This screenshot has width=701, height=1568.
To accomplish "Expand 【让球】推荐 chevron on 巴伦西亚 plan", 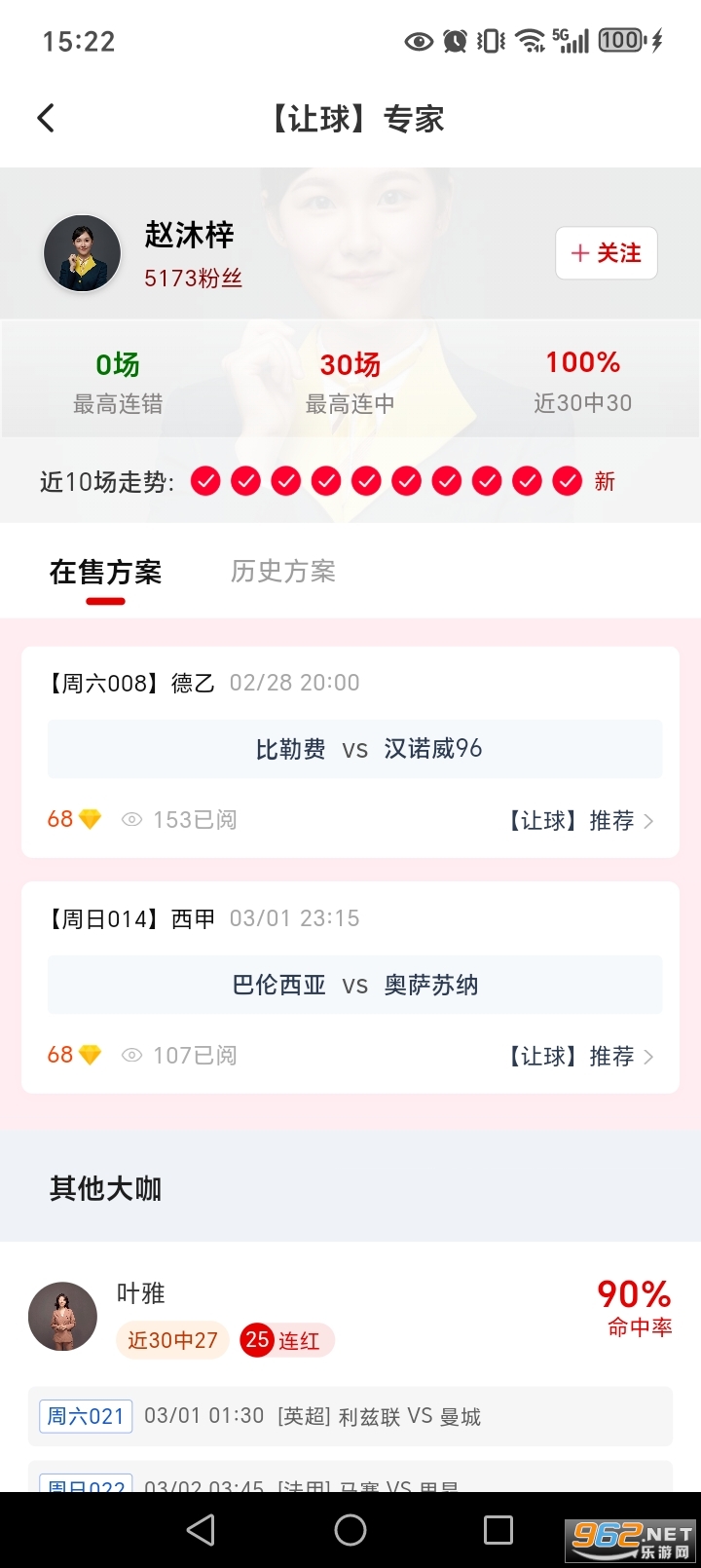I will [x=649, y=1057].
